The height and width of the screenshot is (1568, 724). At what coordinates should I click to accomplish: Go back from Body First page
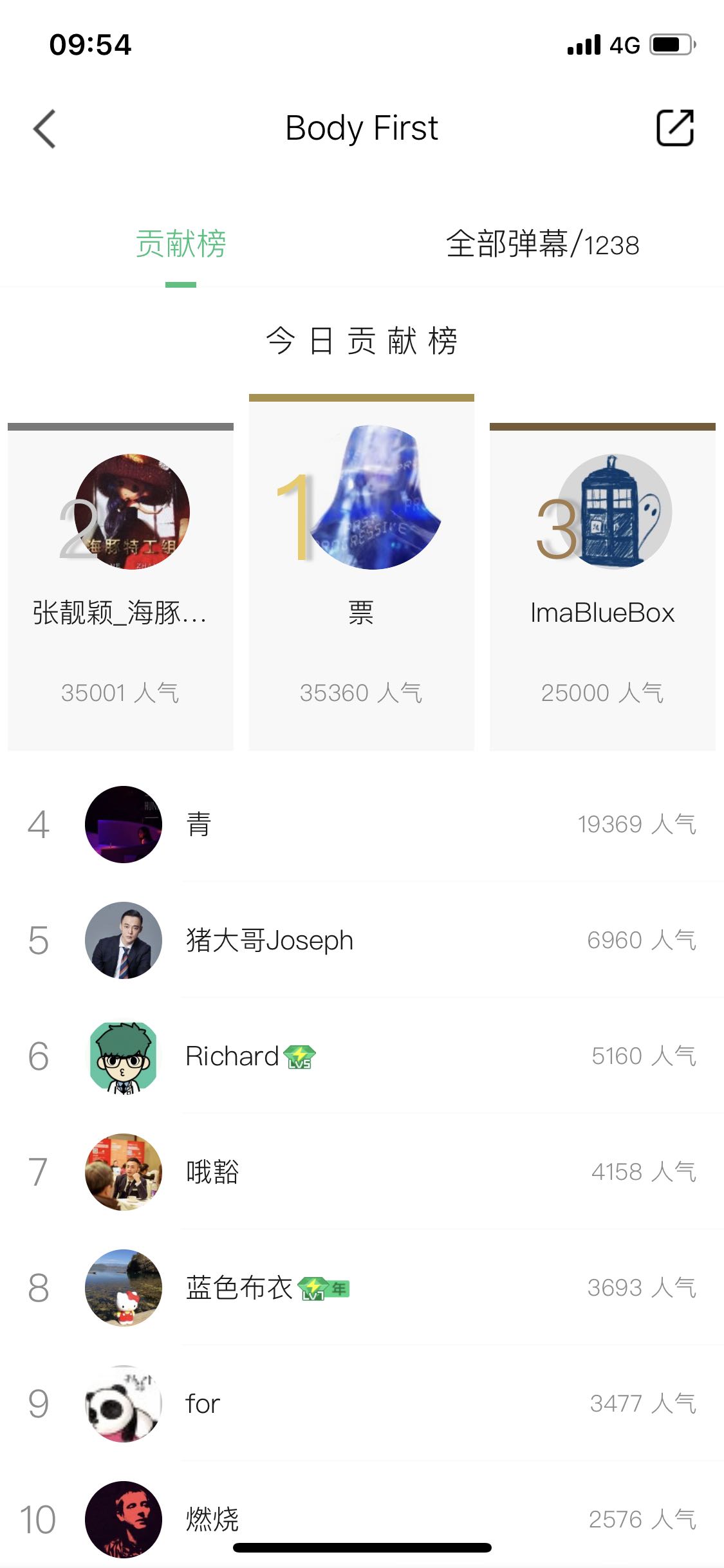tap(44, 129)
